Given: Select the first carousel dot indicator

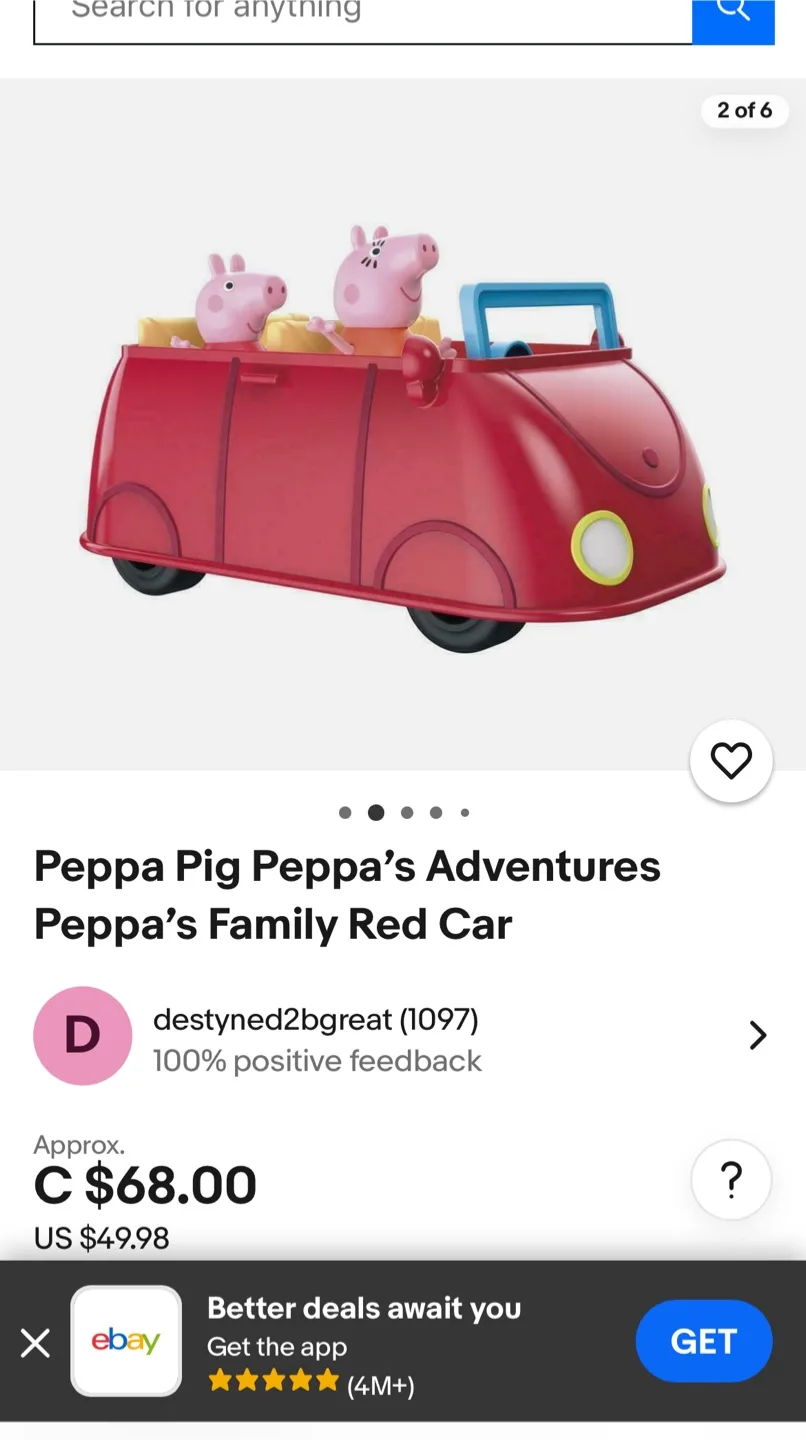Looking at the screenshot, I should pyautogui.click(x=345, y=813).
